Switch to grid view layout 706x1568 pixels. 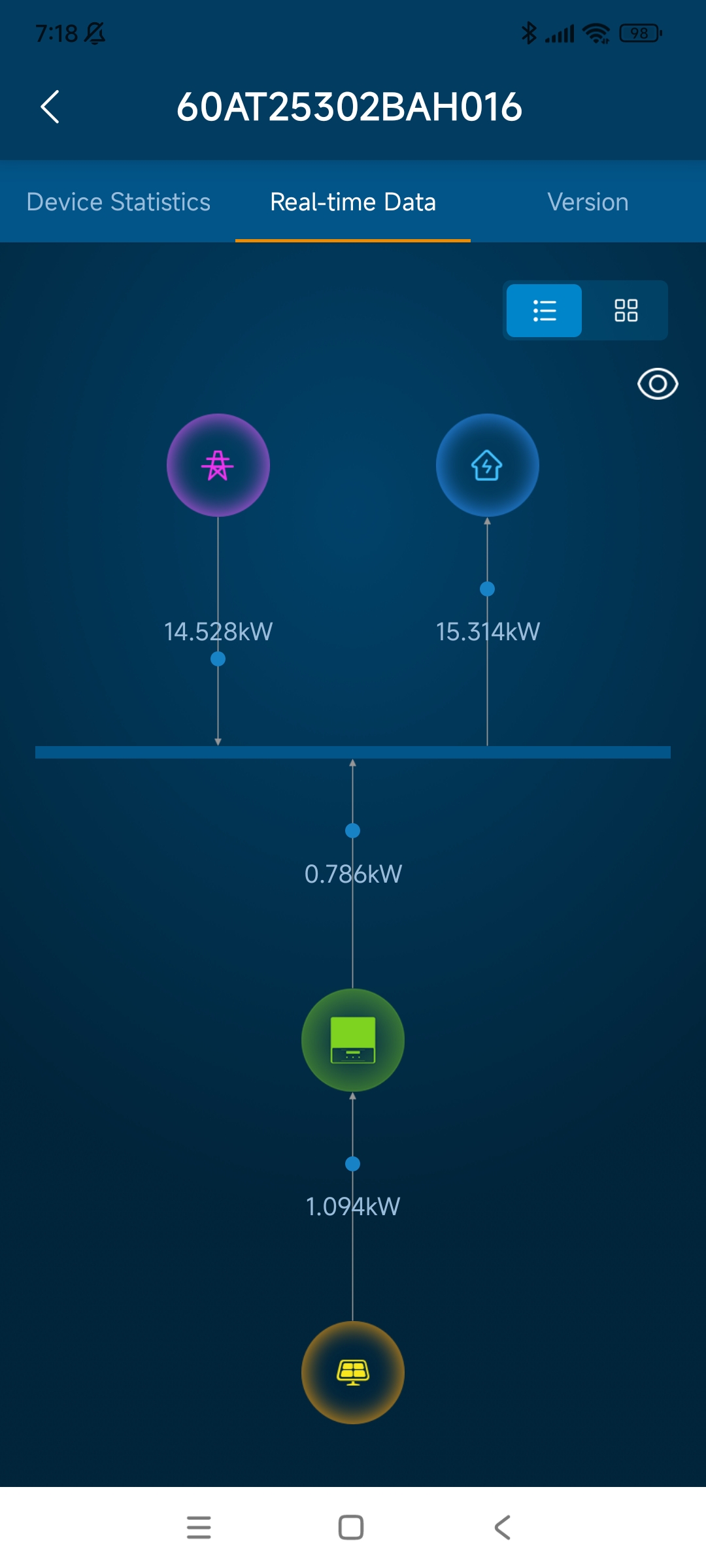(626, 310)
